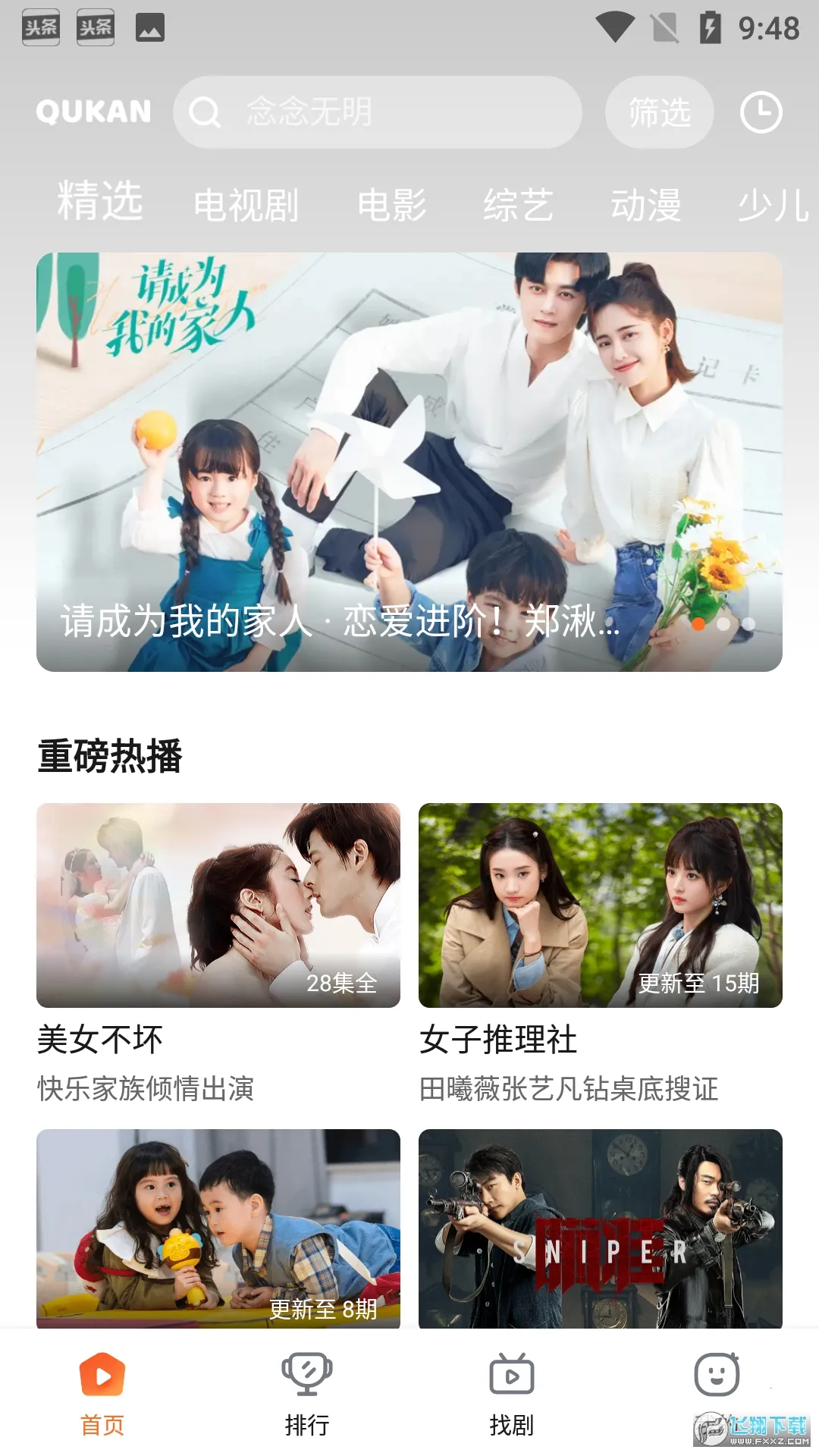Open the search box showing 念念无明

(377, 112)
